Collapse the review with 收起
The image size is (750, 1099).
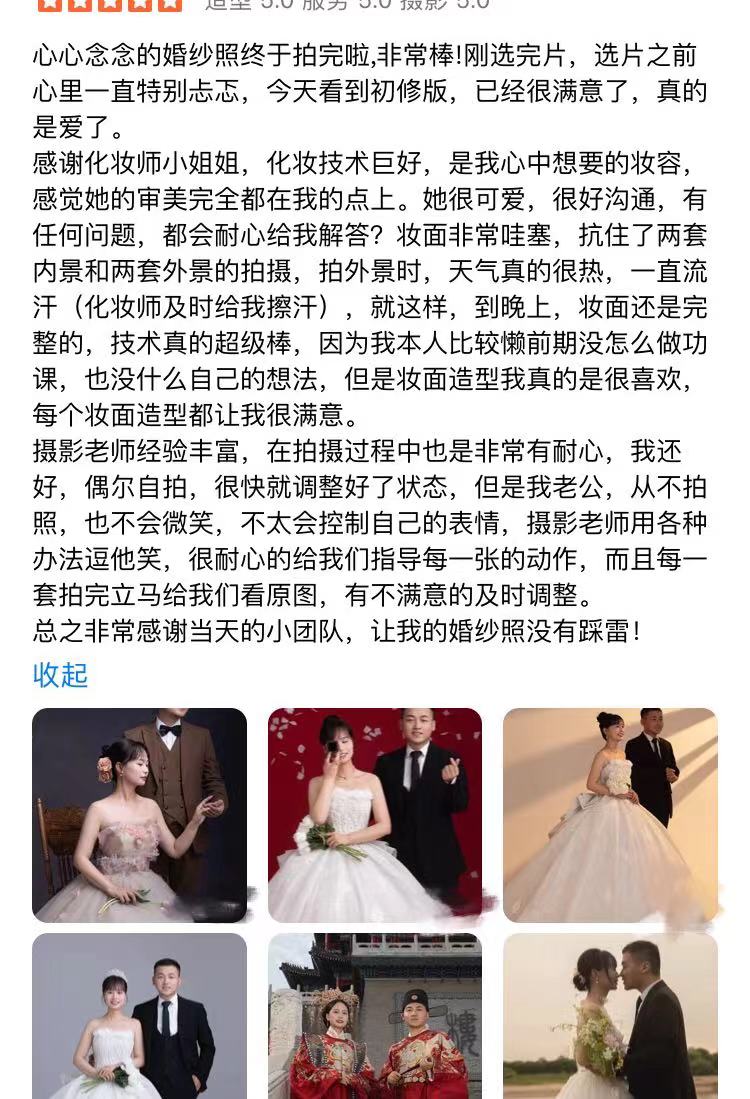[60, 674]
